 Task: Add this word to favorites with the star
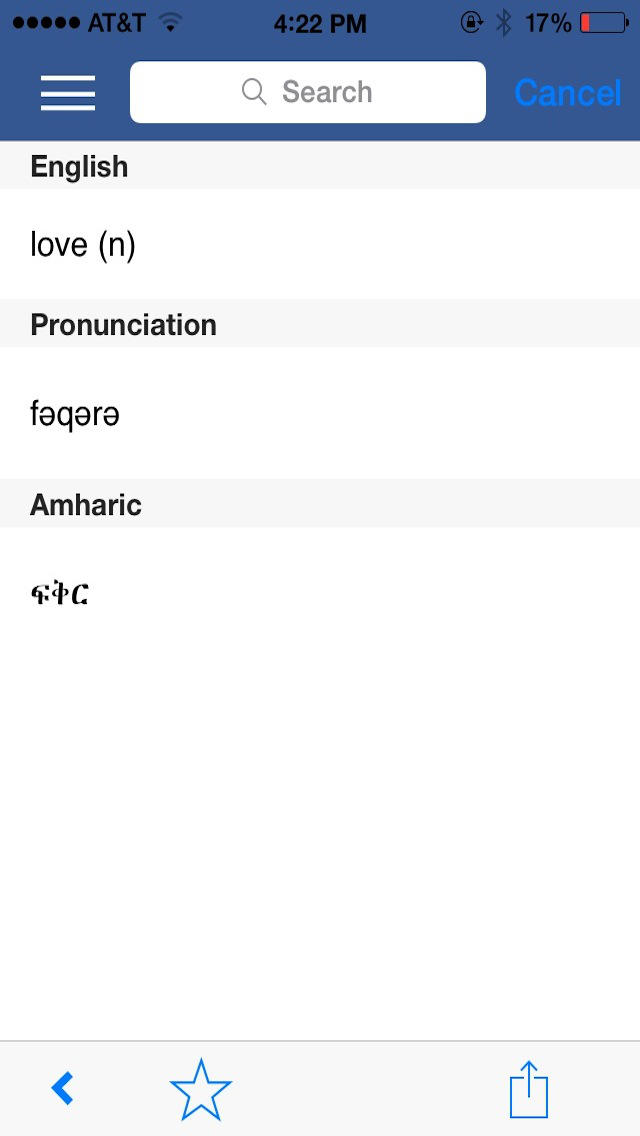point(201,1090)
